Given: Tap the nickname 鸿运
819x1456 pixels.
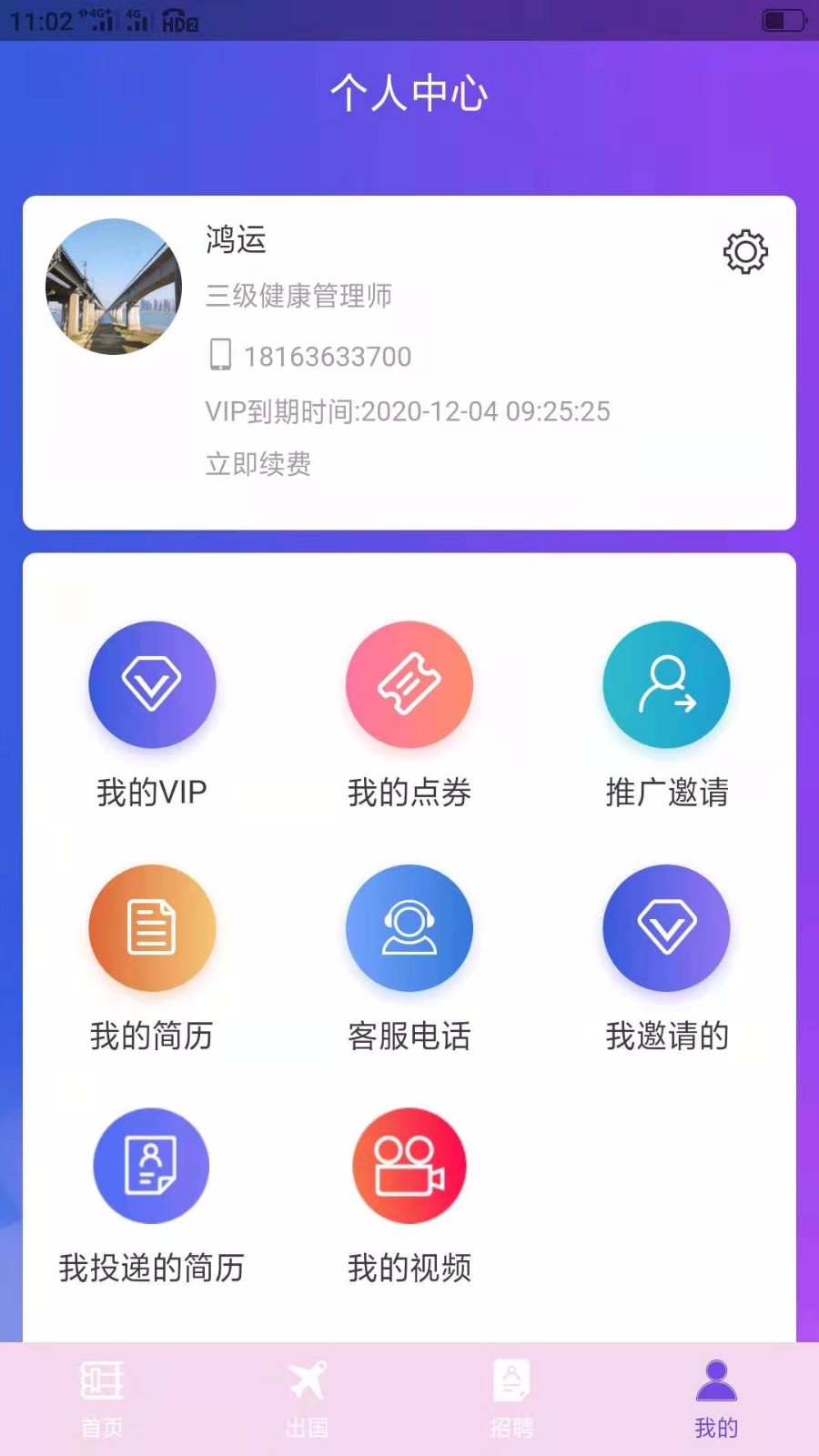Looking at the screenshot, I should pyautogui.click(x=233, y=240).
